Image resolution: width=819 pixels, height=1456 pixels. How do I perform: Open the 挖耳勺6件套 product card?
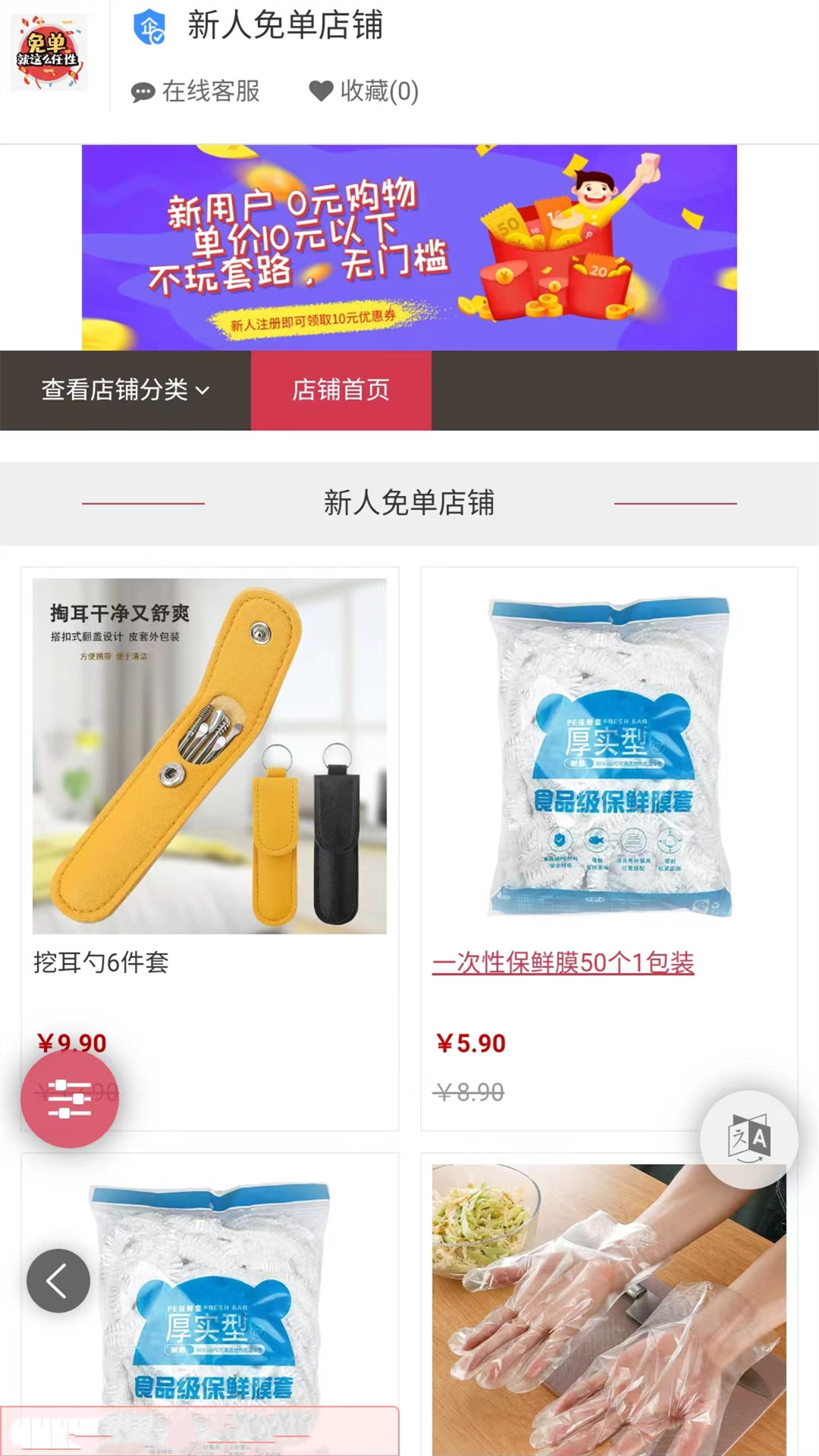tap(209, 758)
